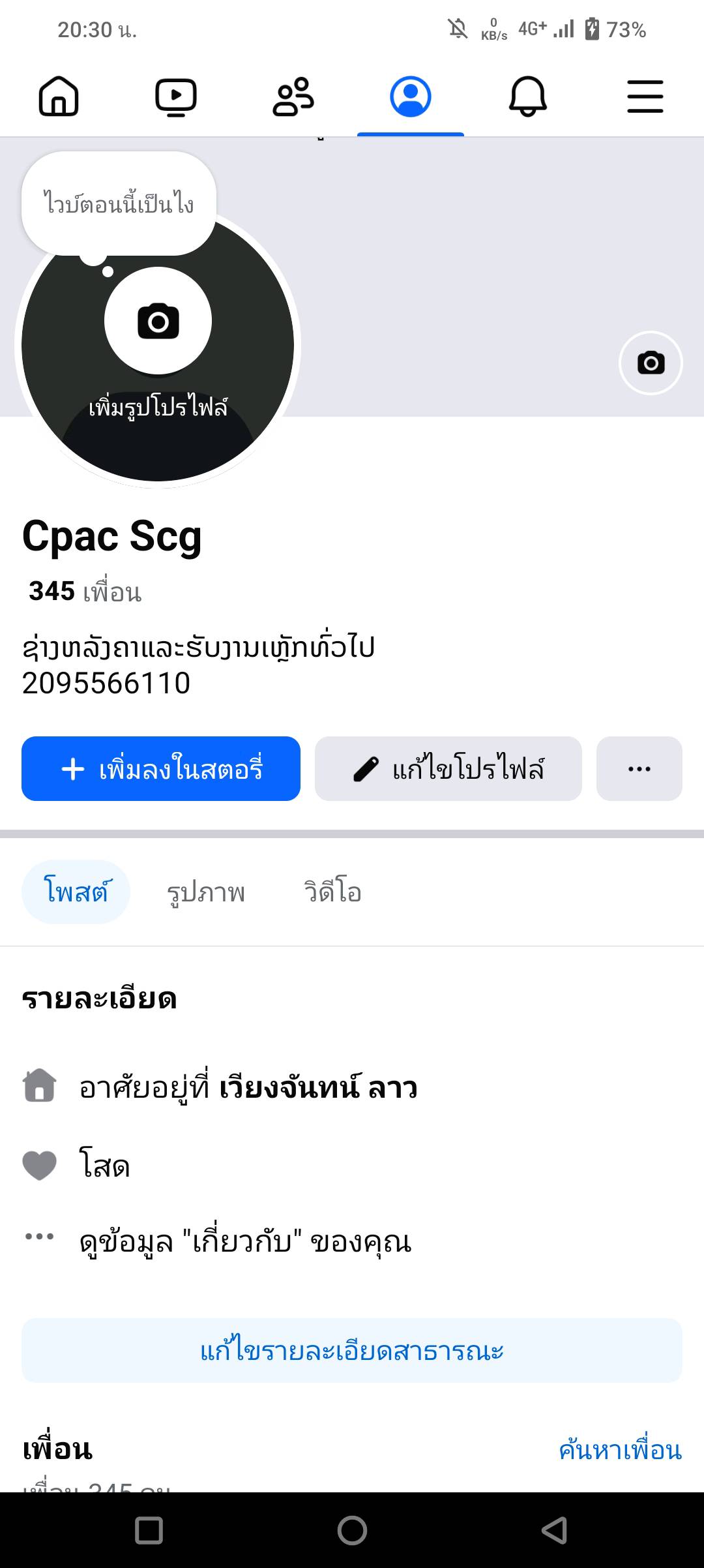Image resolution: width=704 pixels, height=1568 pixels.
Task: Open แก้ไขโปรไฟล์ to edit the profile
Action: click(x=448, y=769)
